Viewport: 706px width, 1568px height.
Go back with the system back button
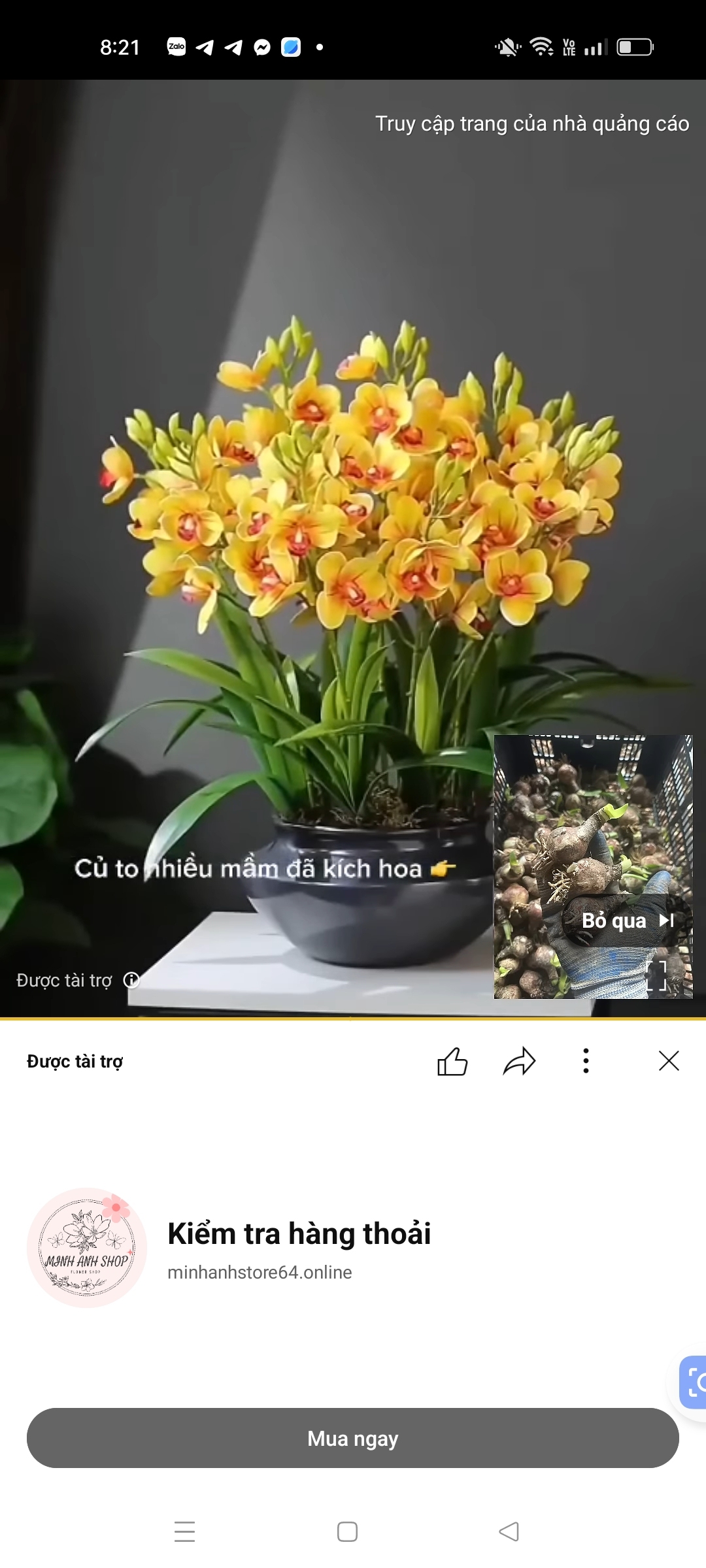tap(509, 1531)
